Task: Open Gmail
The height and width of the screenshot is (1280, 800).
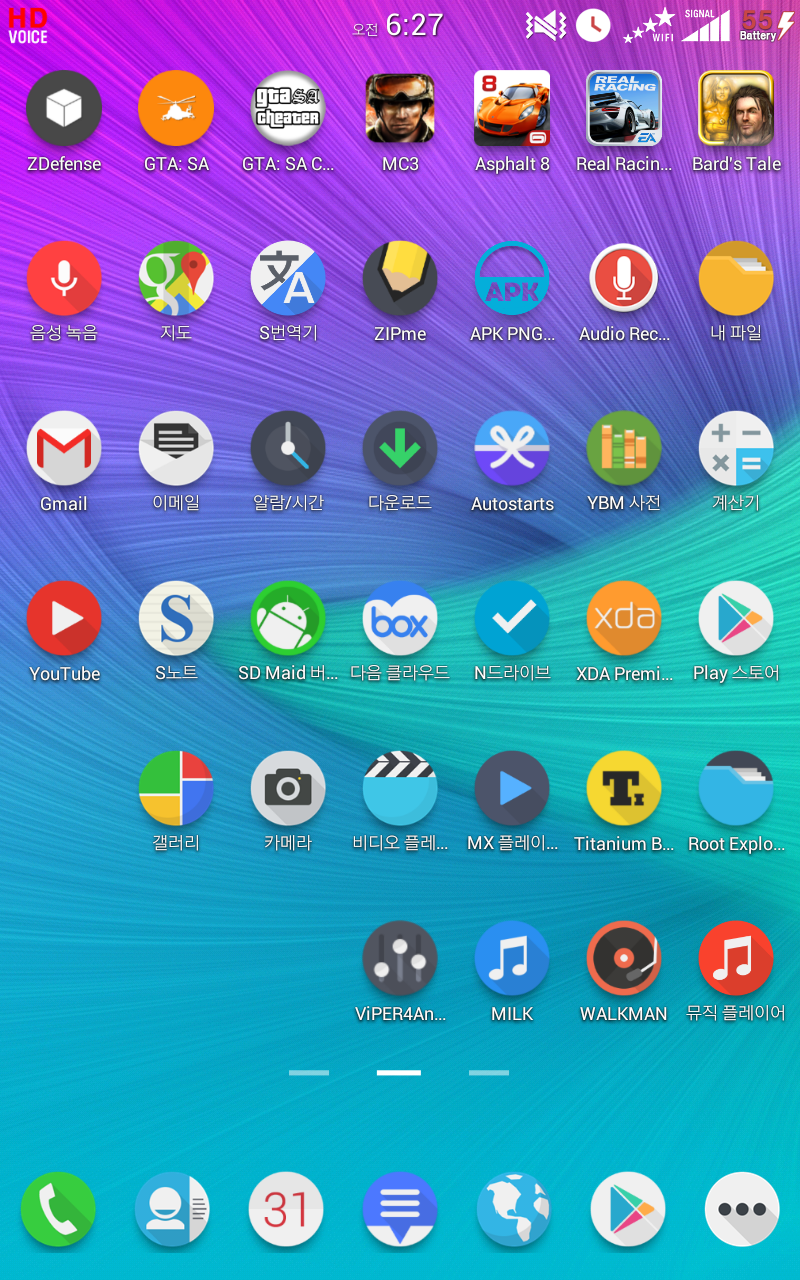Action: 64,449
